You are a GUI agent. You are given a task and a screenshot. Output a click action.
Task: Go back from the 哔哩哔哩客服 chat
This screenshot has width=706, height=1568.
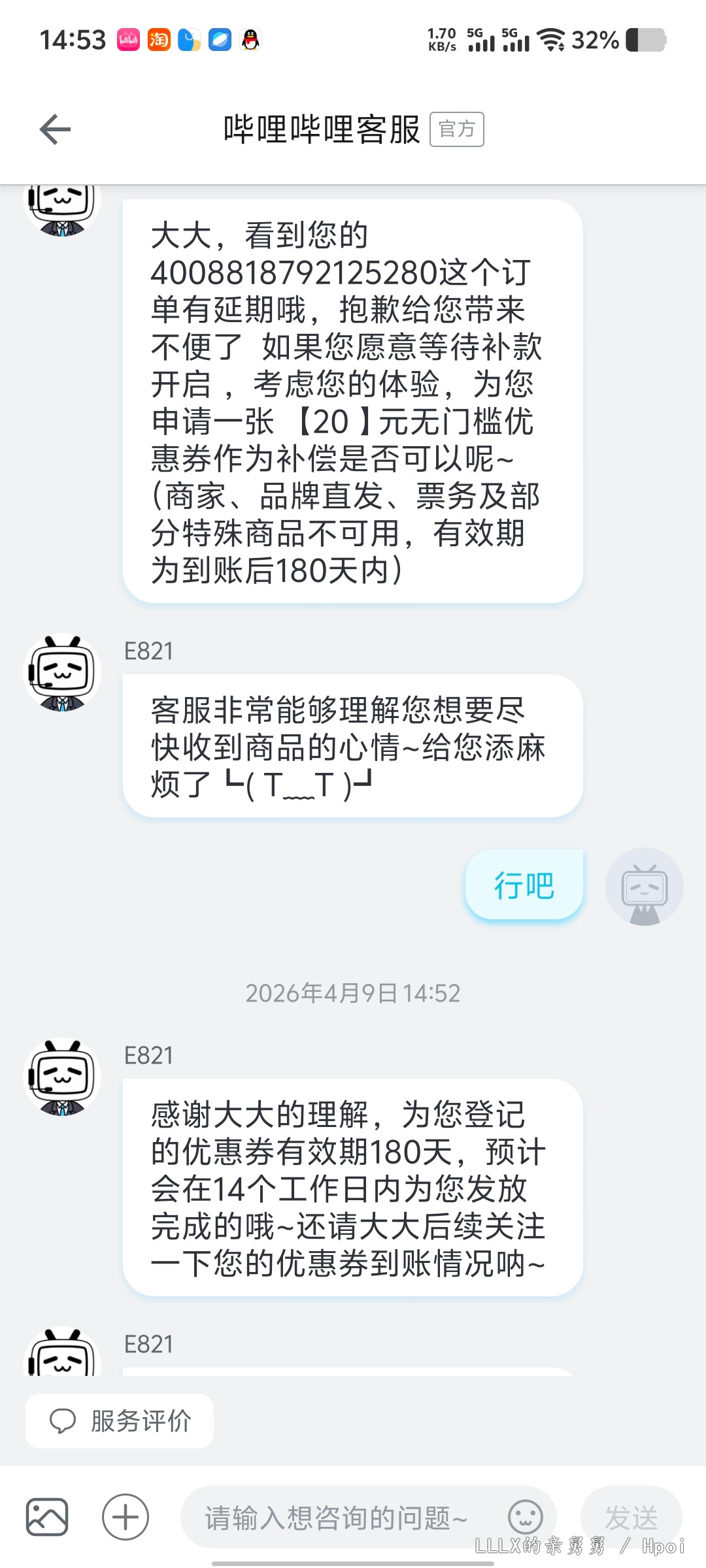(x=55, y=129)
